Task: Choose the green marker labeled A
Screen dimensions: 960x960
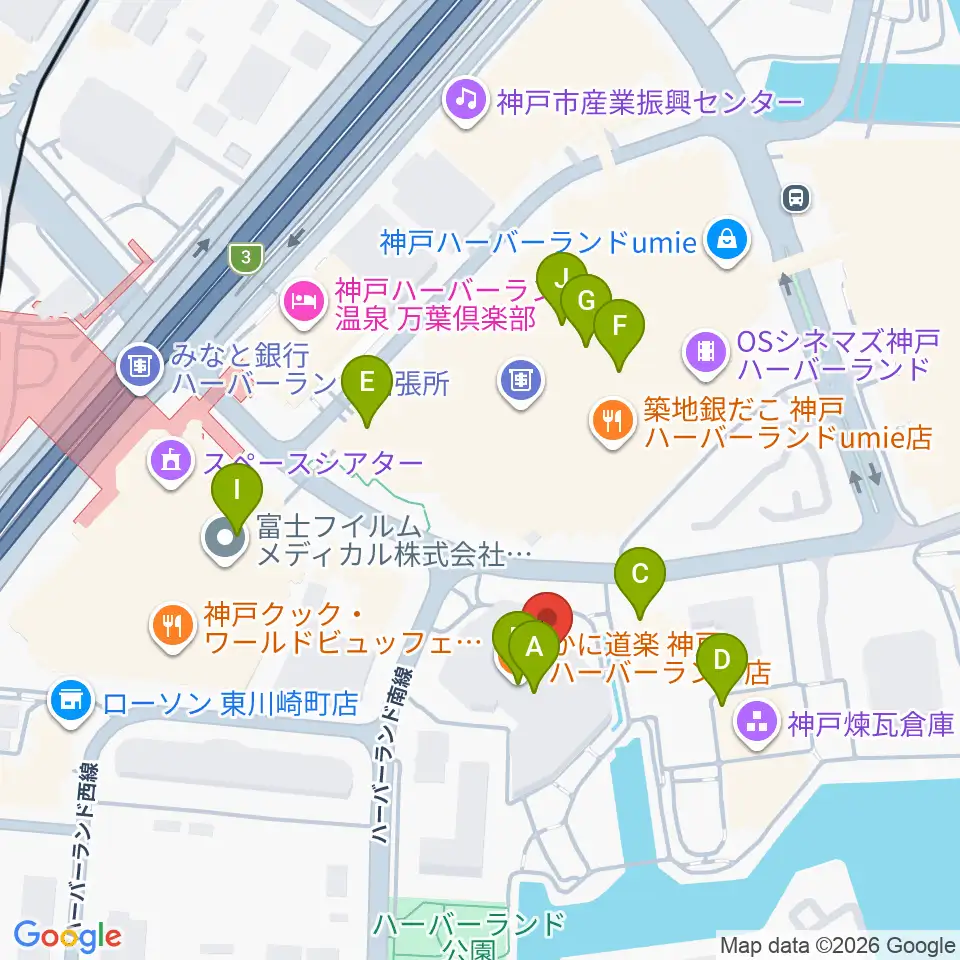Action: [x=534, y=647]
